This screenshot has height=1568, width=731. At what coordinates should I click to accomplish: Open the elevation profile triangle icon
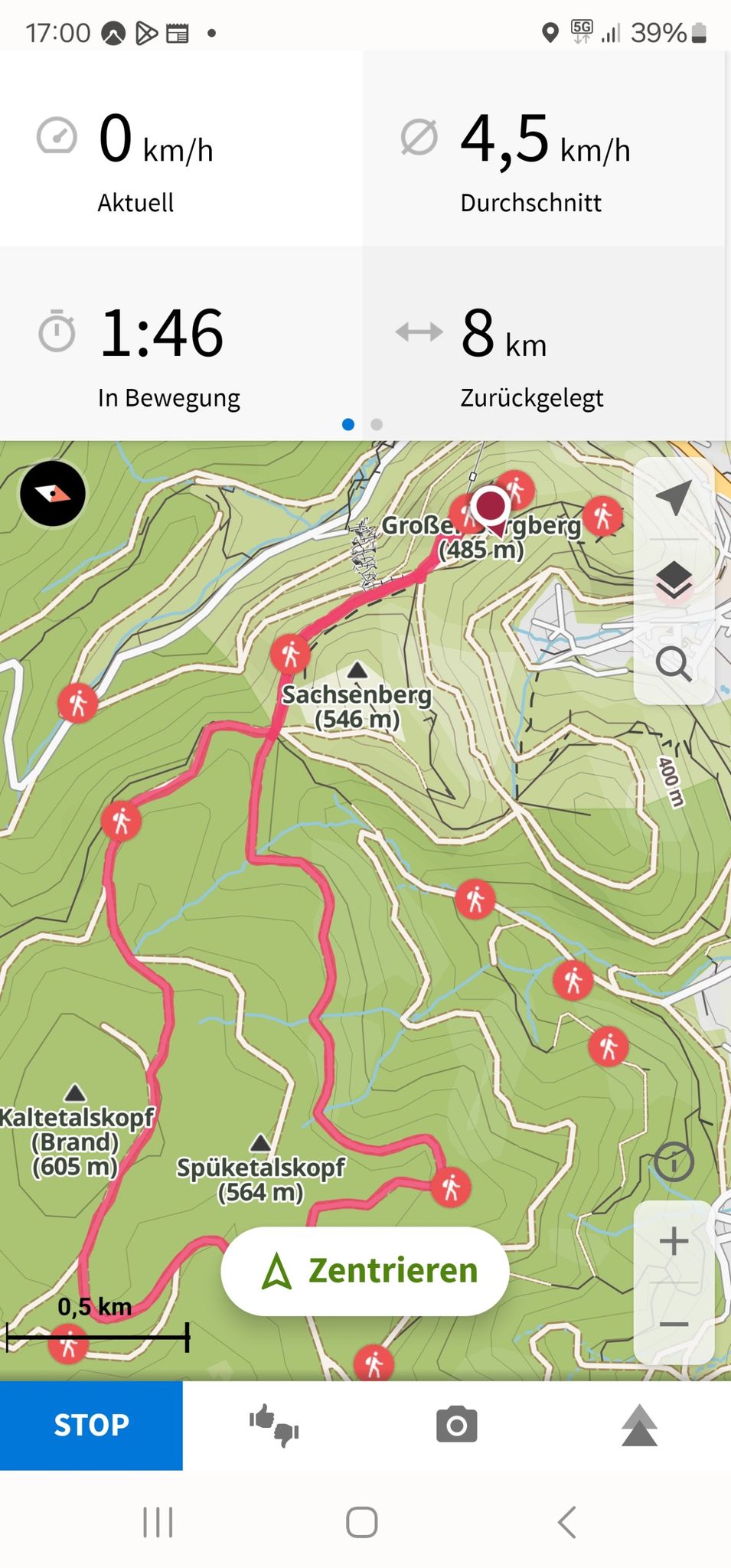[640, 1425]
